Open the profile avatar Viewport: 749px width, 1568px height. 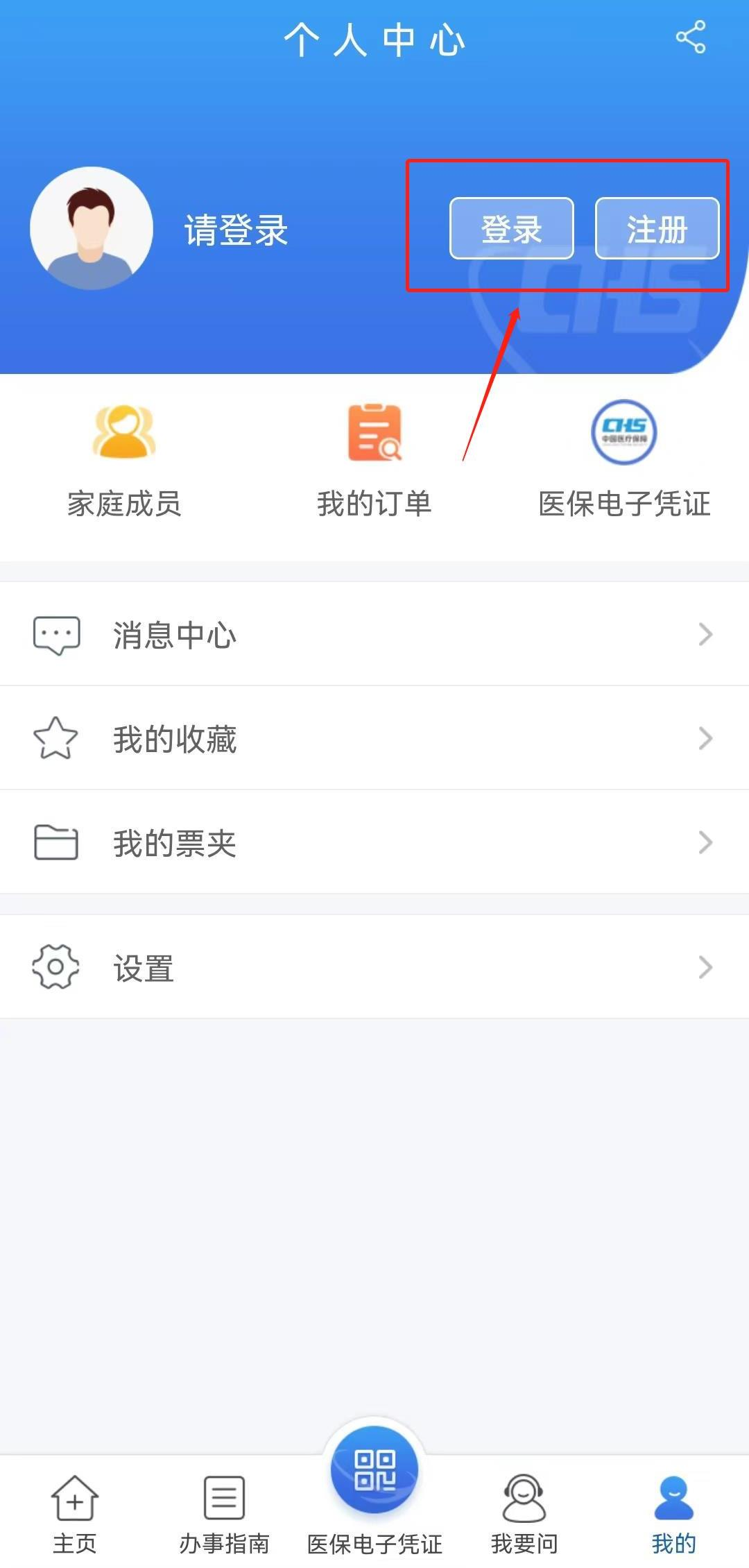pos(92,228)
